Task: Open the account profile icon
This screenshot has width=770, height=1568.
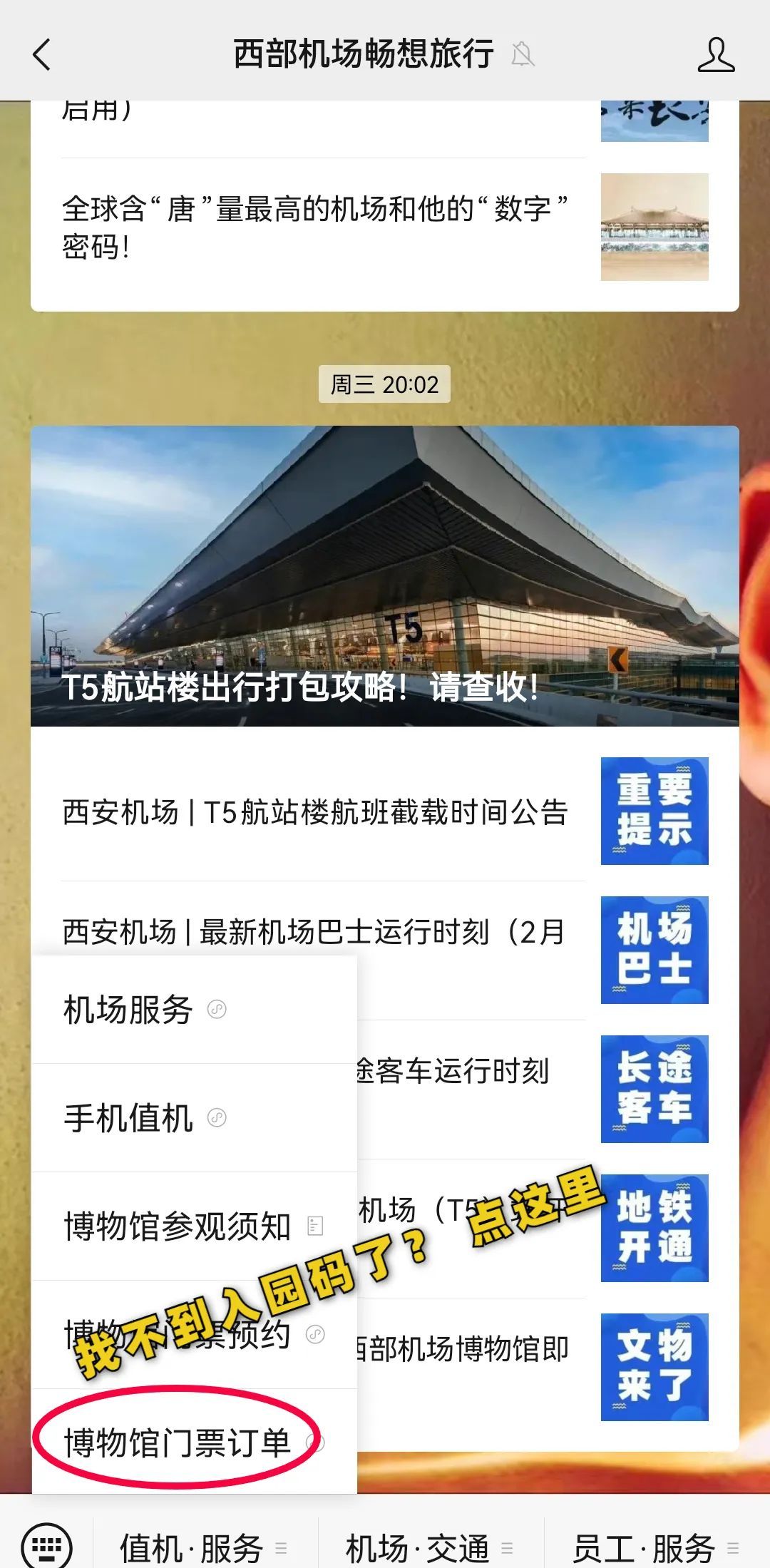Action: point(716,54)
